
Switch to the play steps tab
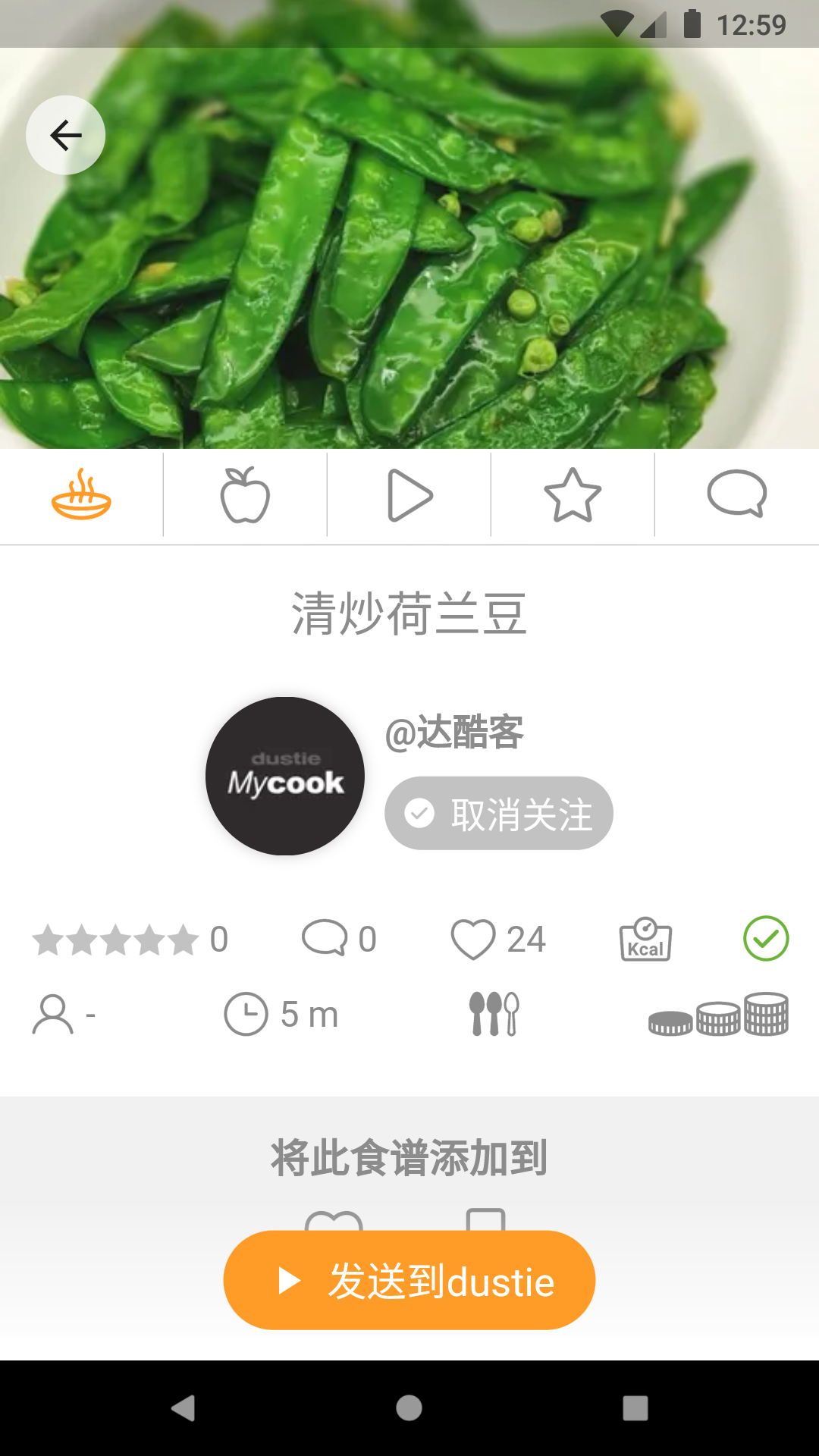point(409,495)
